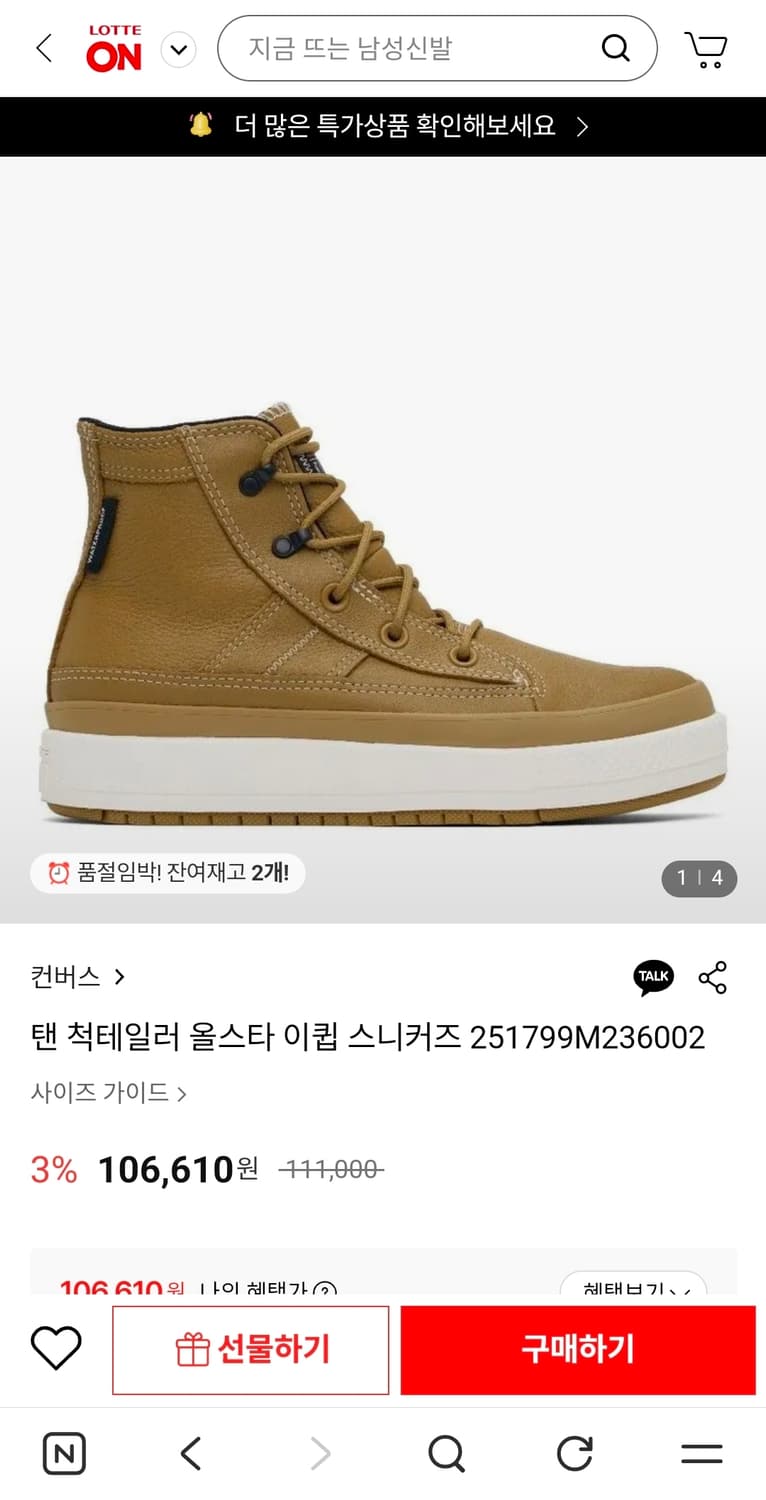Screen dimensions: 766x1500
Task: Open the shopping cart icon
Action: coord(707,47)
